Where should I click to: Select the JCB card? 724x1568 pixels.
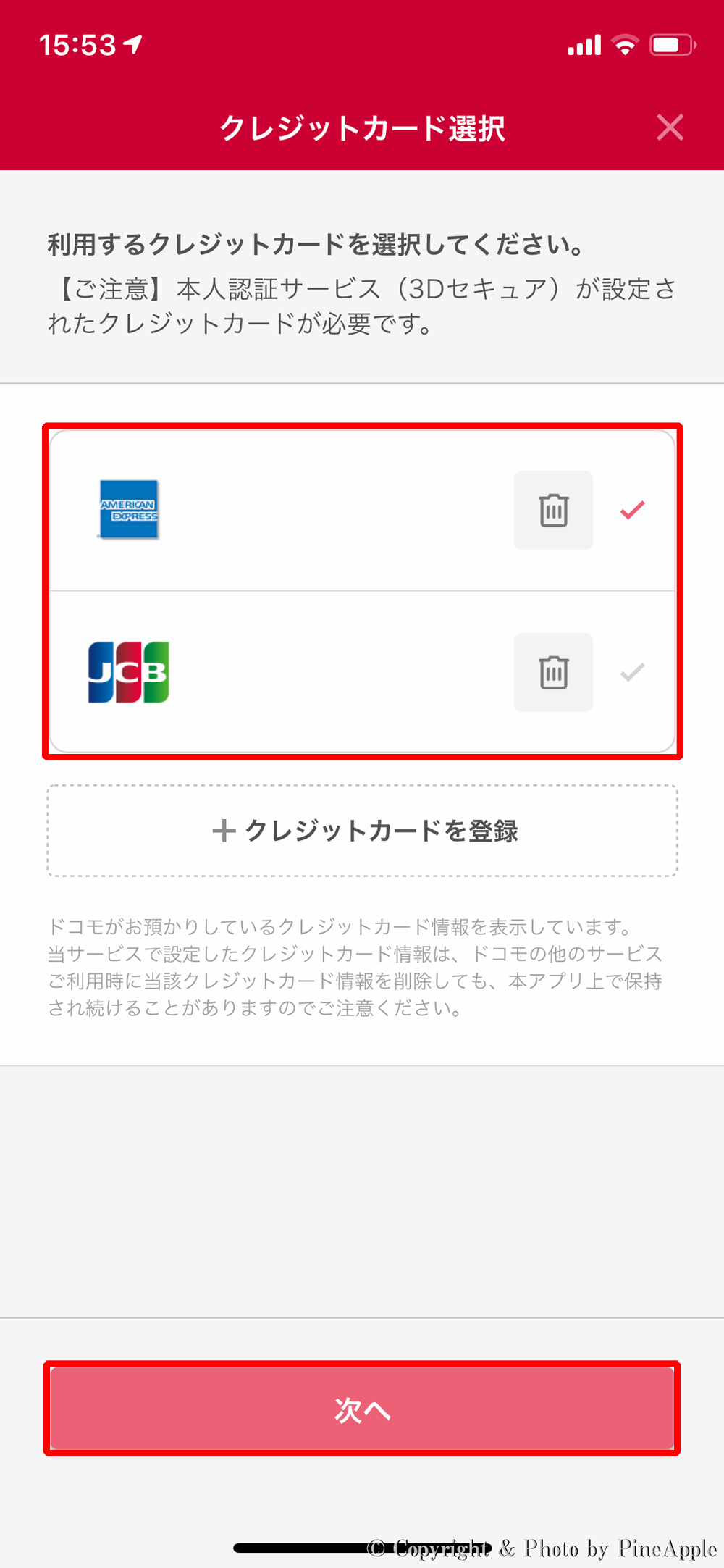290,673
